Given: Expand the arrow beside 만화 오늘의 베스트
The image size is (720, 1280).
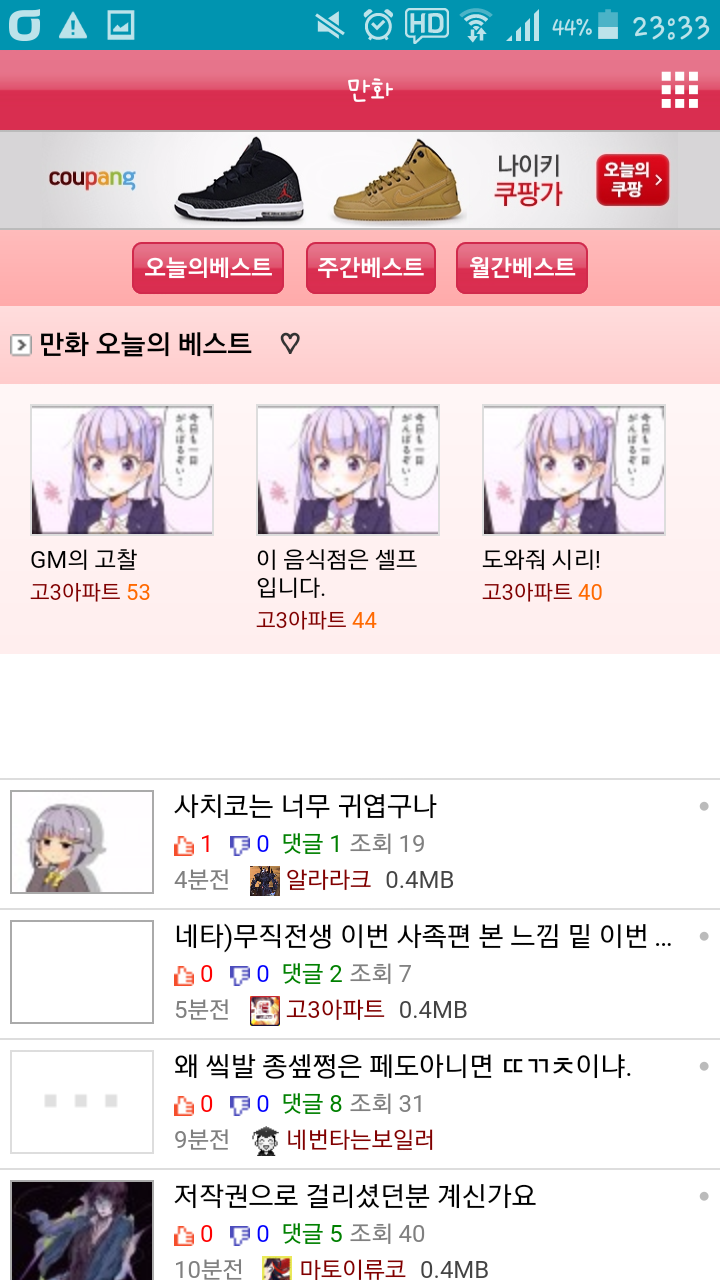Looking at the screenshot, I should click(20, 345).
